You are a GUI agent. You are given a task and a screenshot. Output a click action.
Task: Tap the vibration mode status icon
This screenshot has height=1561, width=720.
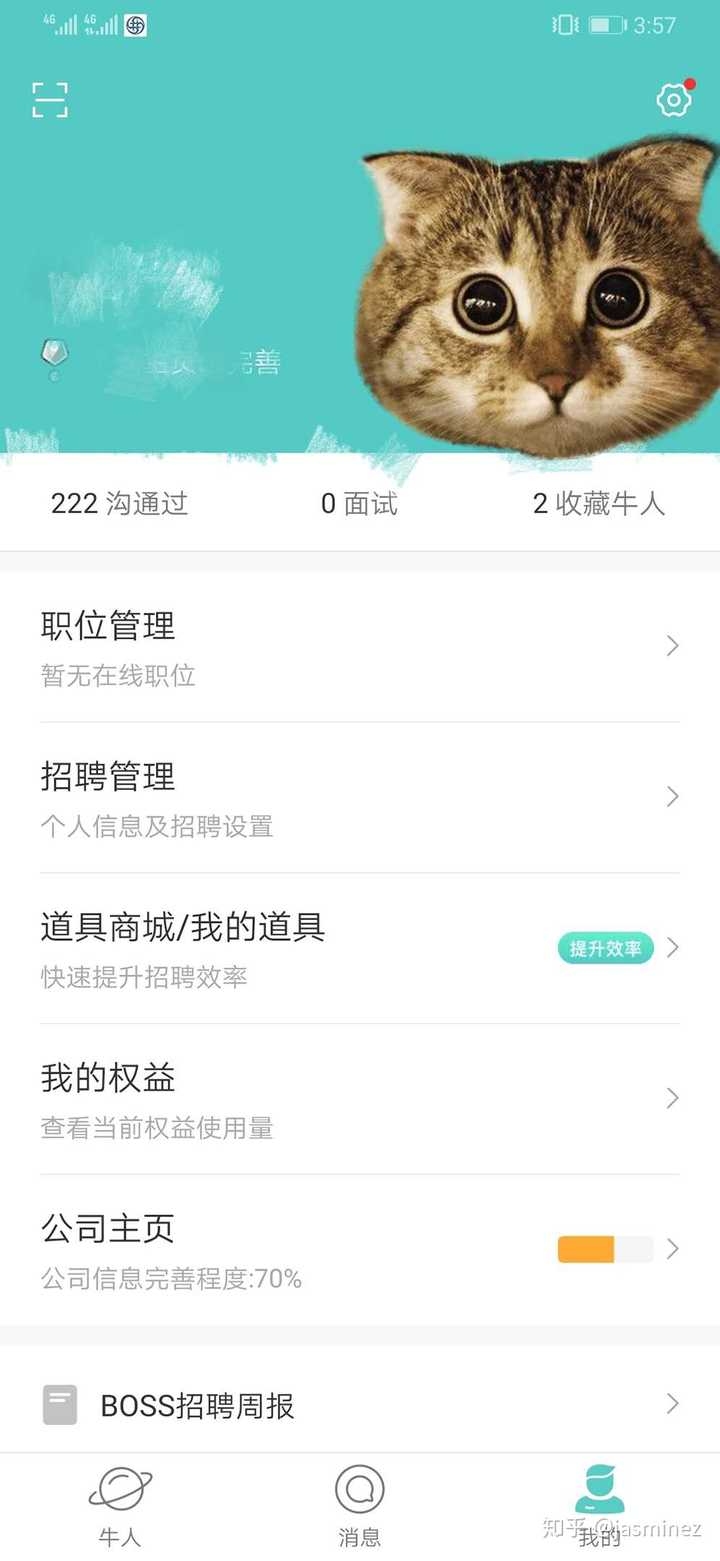tap(563, 24)
